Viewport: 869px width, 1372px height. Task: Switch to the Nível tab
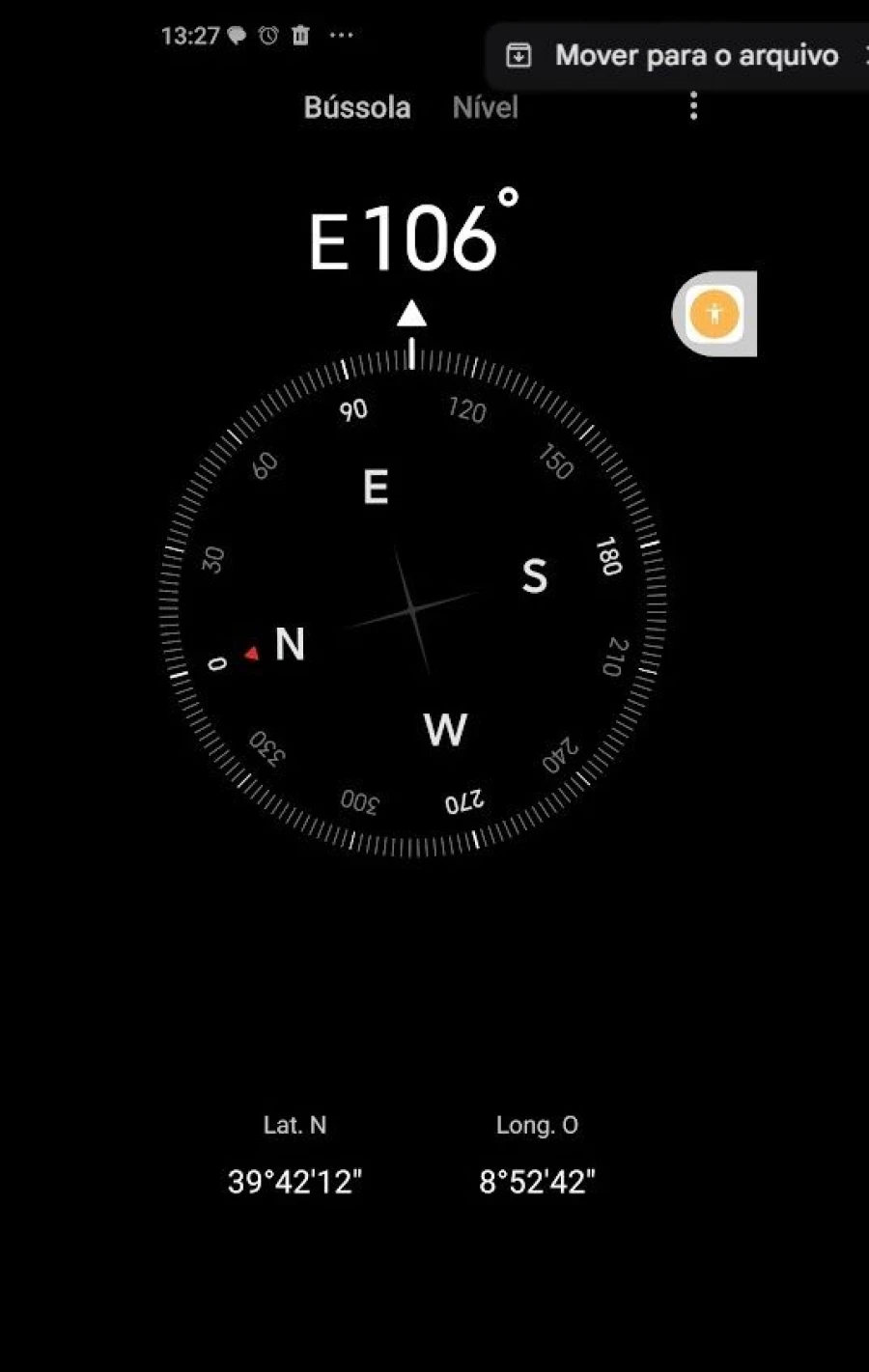[x=485, y=107]
